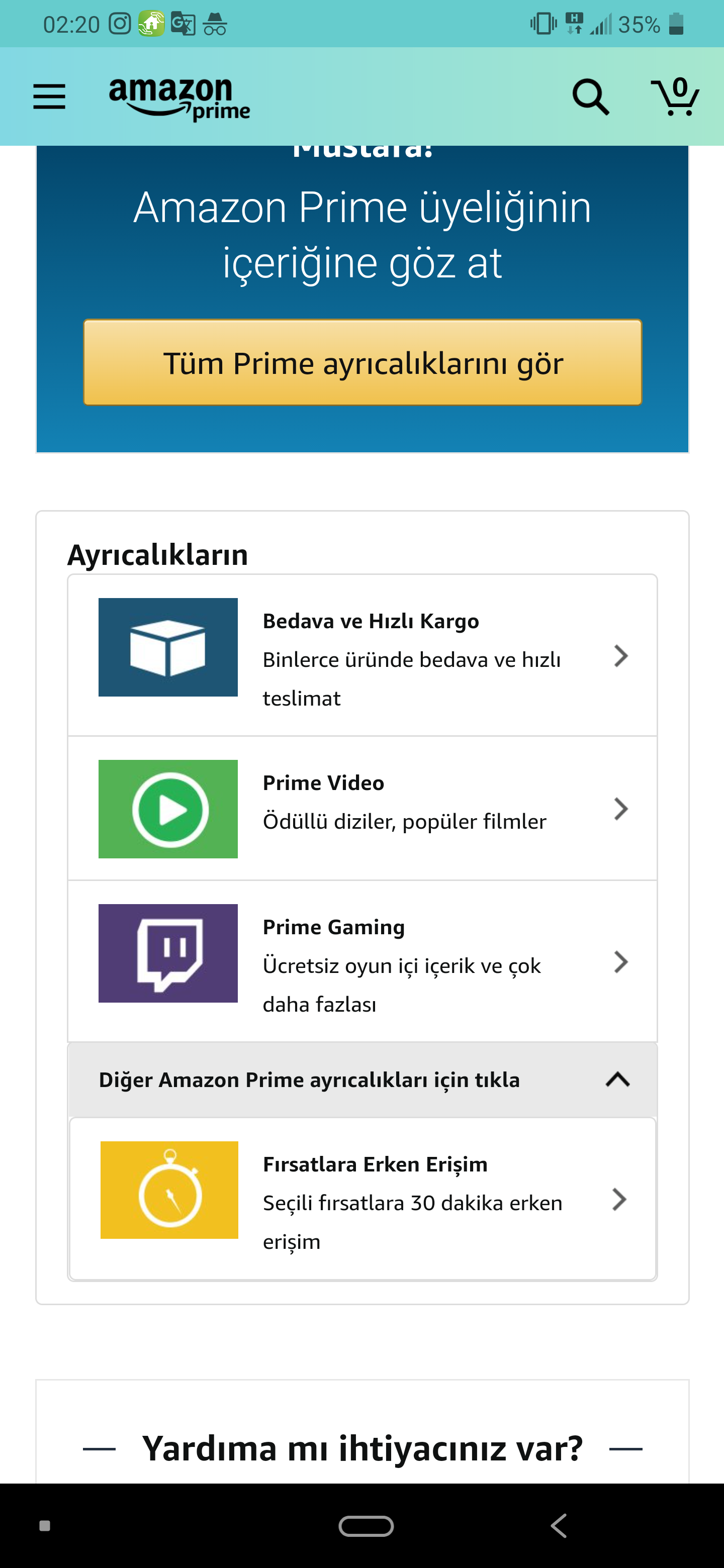Go back using system back button
Viewport: 724px width, 1568px height.
point(559,1525)
